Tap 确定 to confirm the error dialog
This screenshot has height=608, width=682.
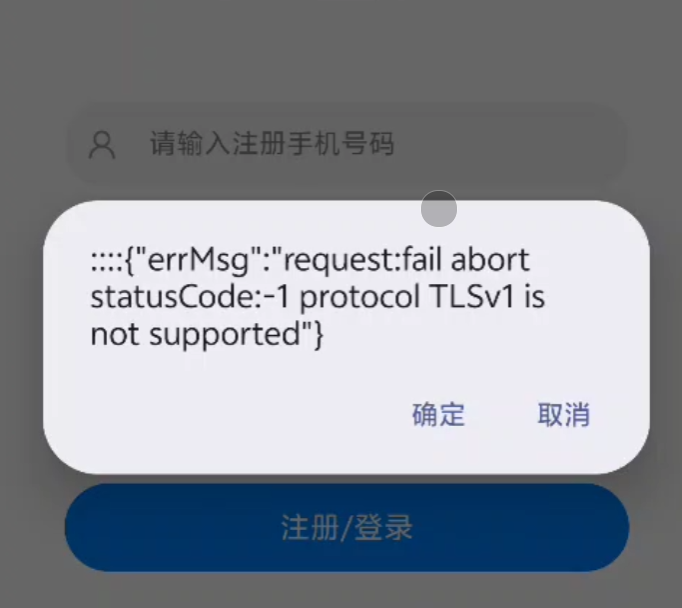439,415
